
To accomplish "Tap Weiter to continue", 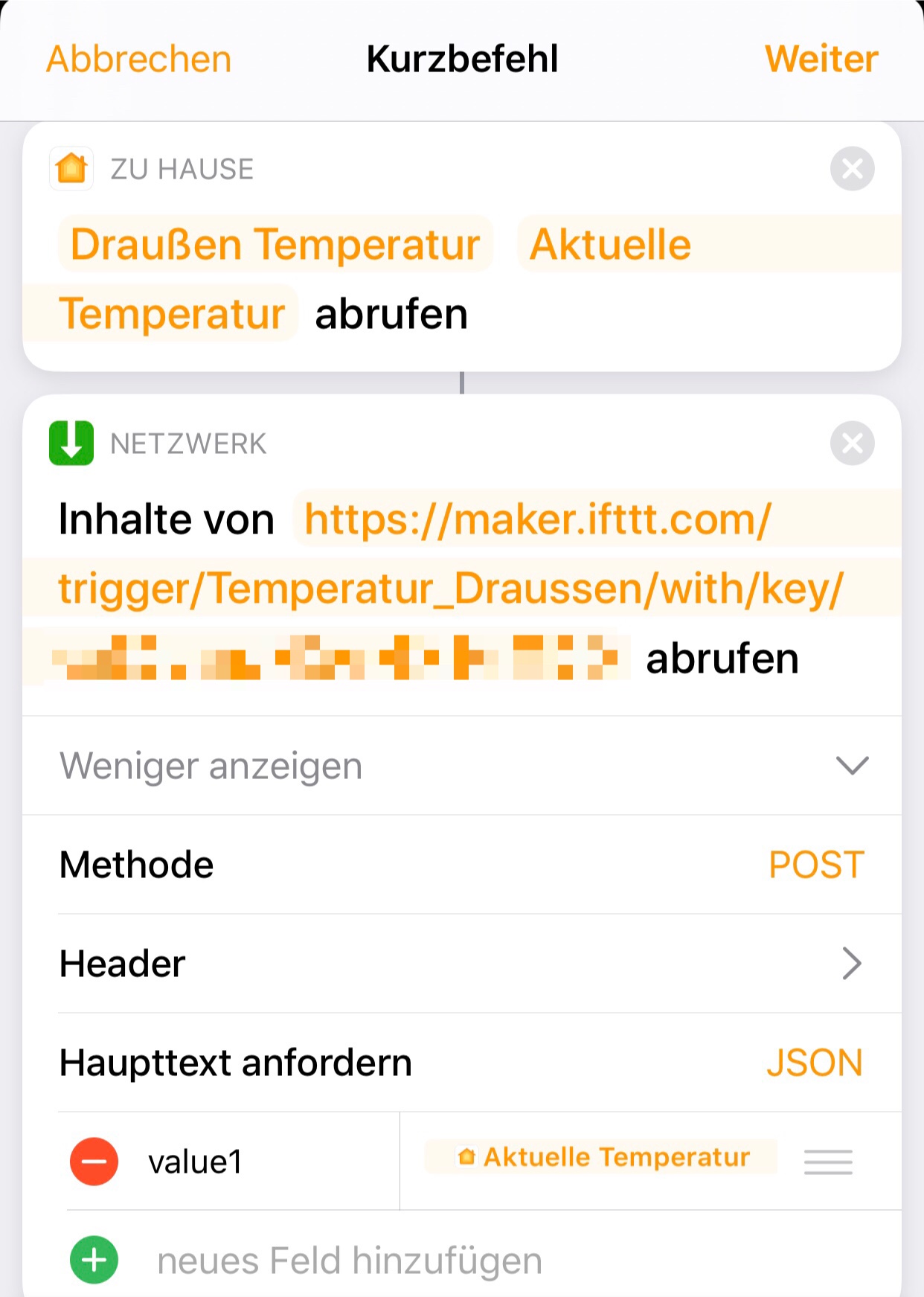I will click(821, 60).
